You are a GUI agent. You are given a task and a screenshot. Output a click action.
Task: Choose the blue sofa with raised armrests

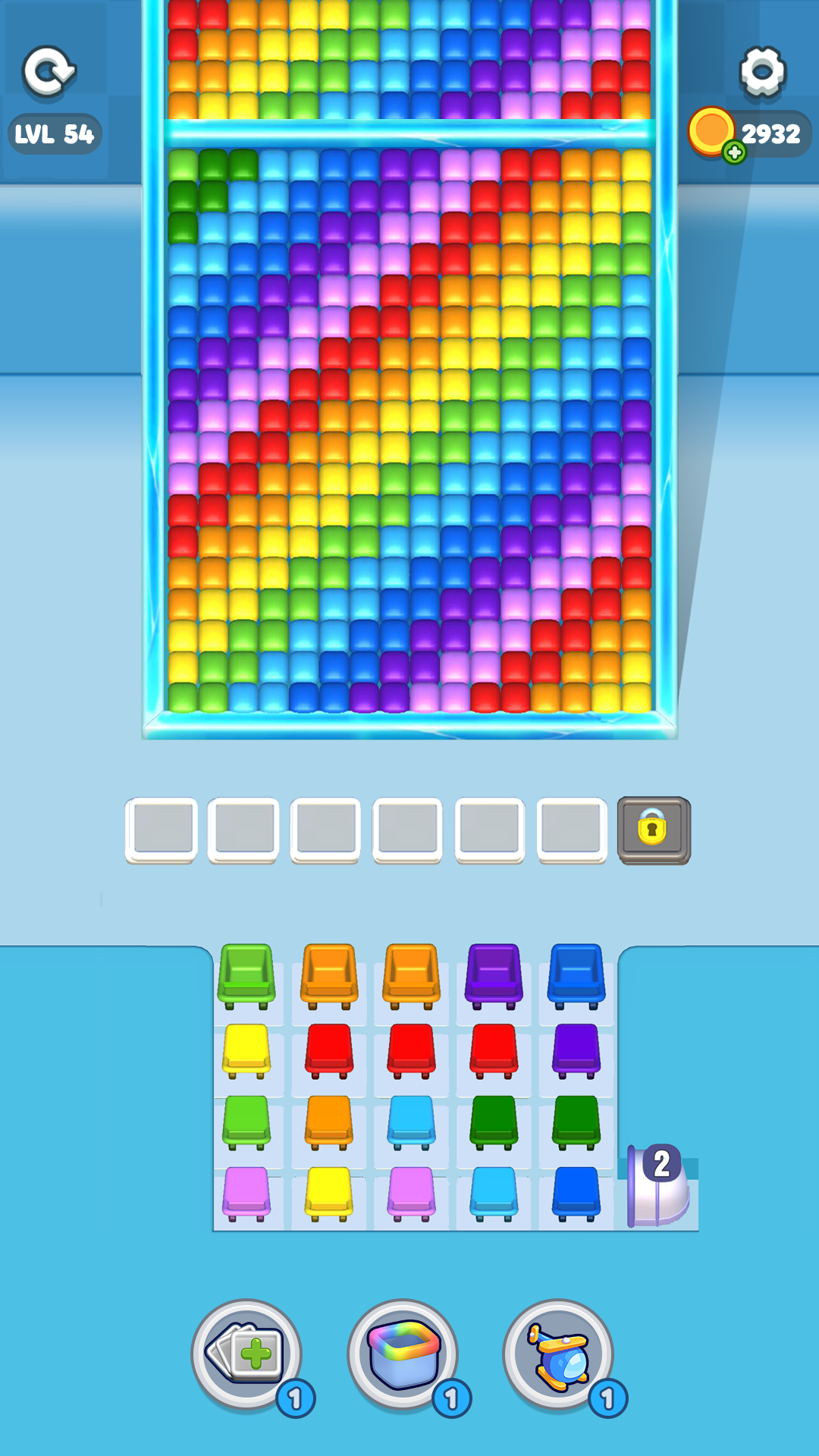point(576,975)
